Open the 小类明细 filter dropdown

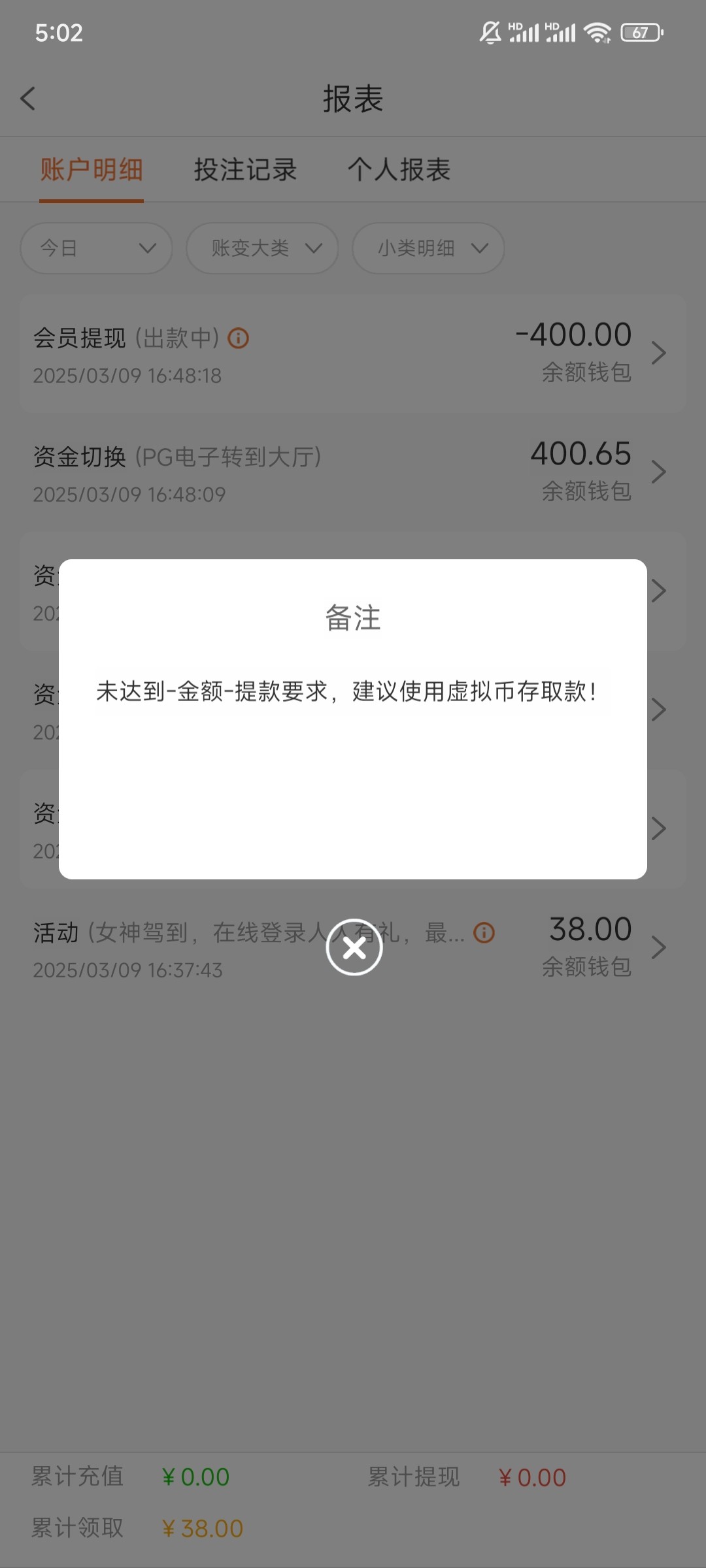click(428, 248)
